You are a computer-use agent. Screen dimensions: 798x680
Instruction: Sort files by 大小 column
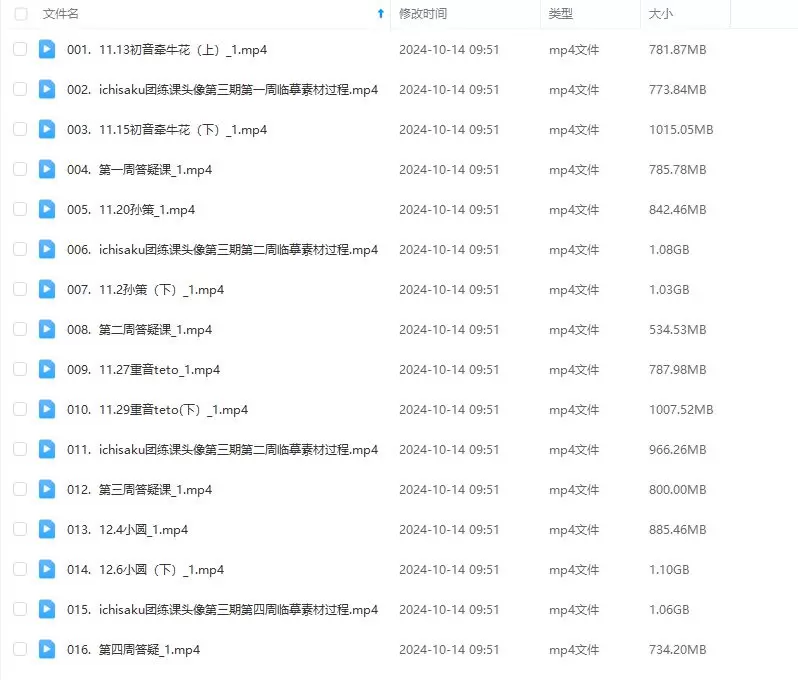661,14
